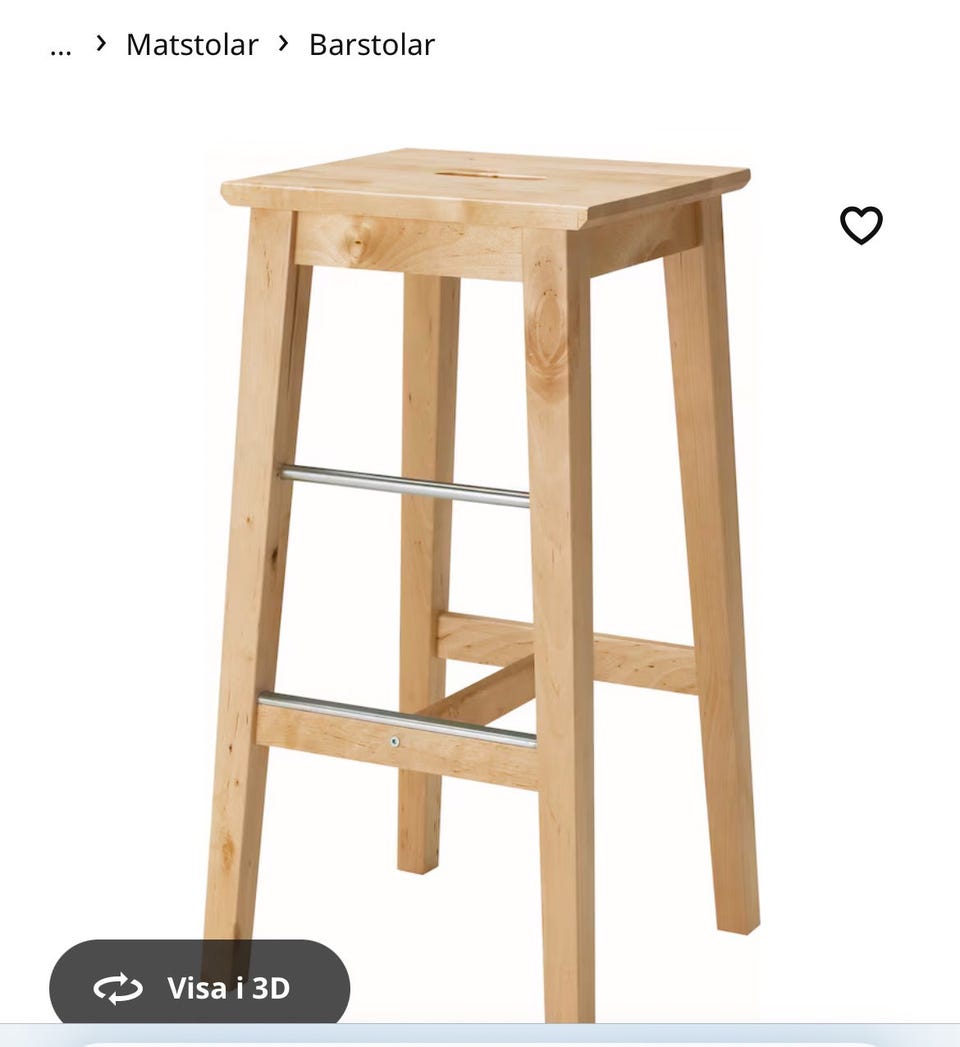Select Barstolar in the breadcrumb trail
960x1047 pixels.
point(370,44)
